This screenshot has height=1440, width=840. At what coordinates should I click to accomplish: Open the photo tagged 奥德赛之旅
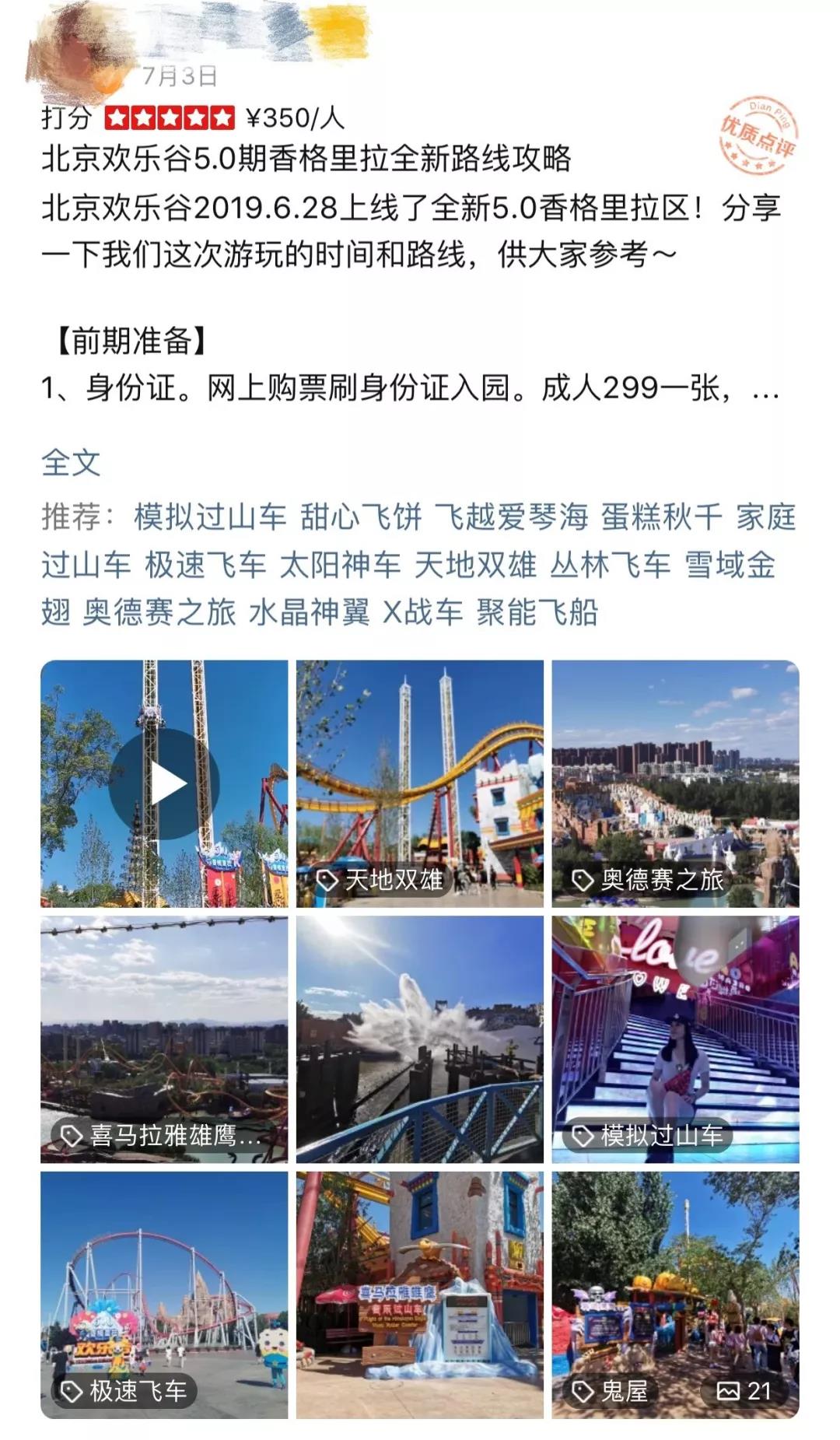(675, 783)
